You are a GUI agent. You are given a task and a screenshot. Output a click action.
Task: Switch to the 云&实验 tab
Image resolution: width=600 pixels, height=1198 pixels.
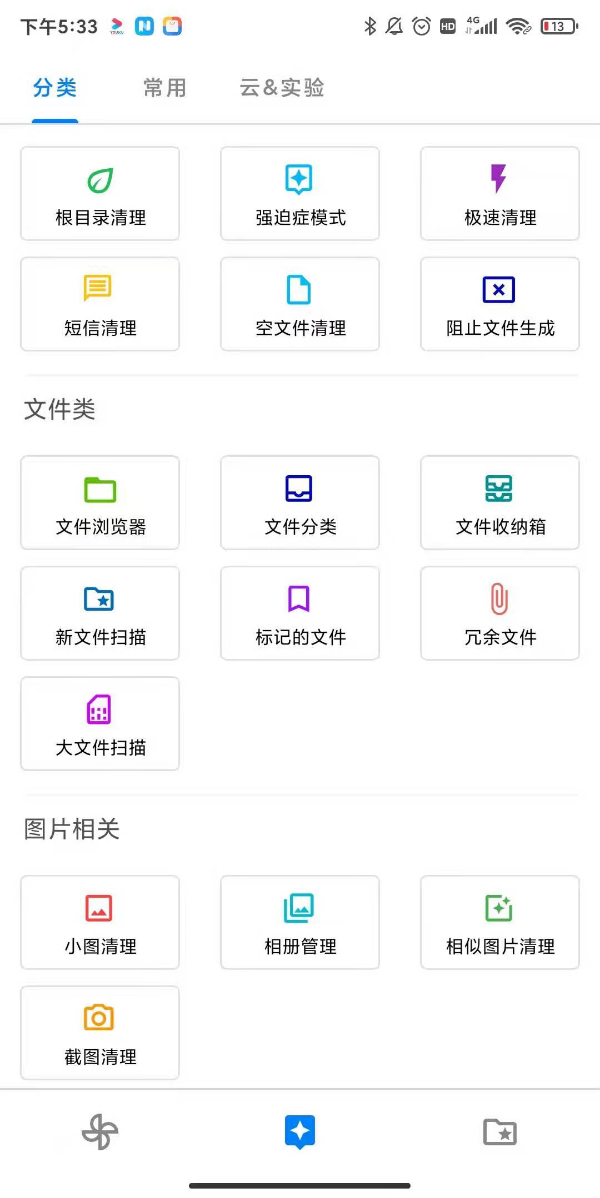[x=282, y=88]
